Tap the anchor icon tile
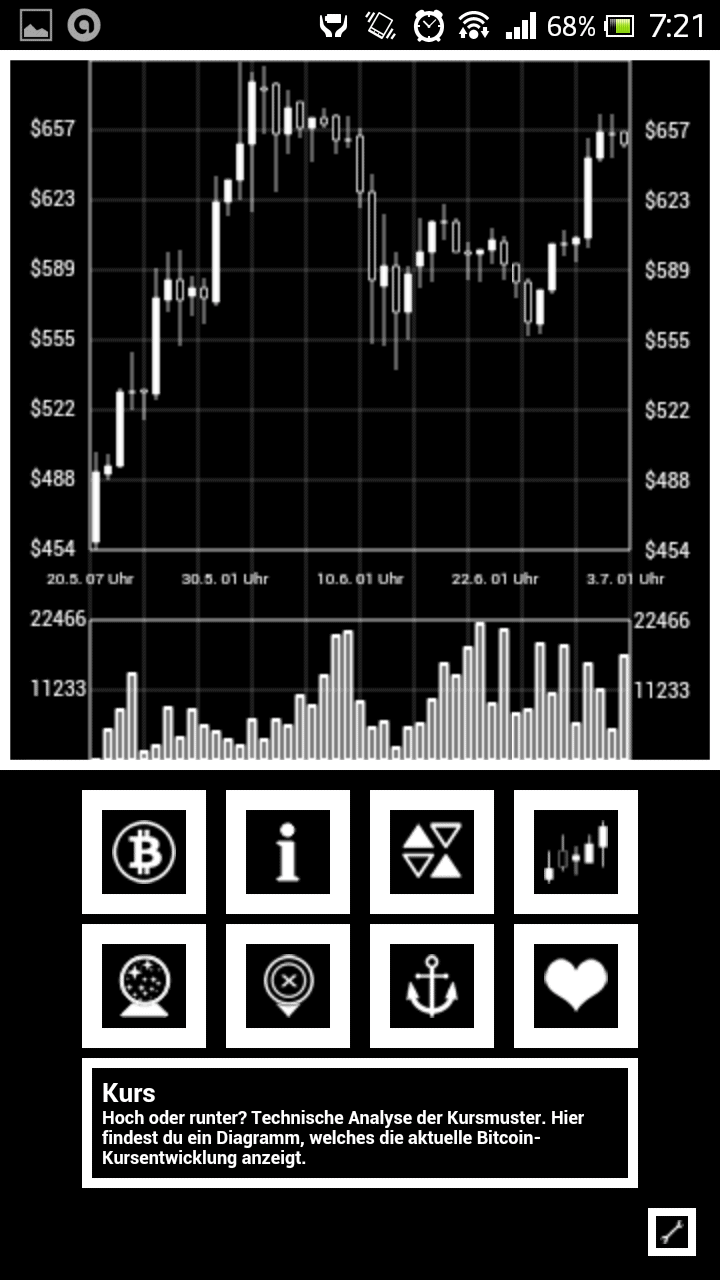720x1280 pixels. point(432,986)
